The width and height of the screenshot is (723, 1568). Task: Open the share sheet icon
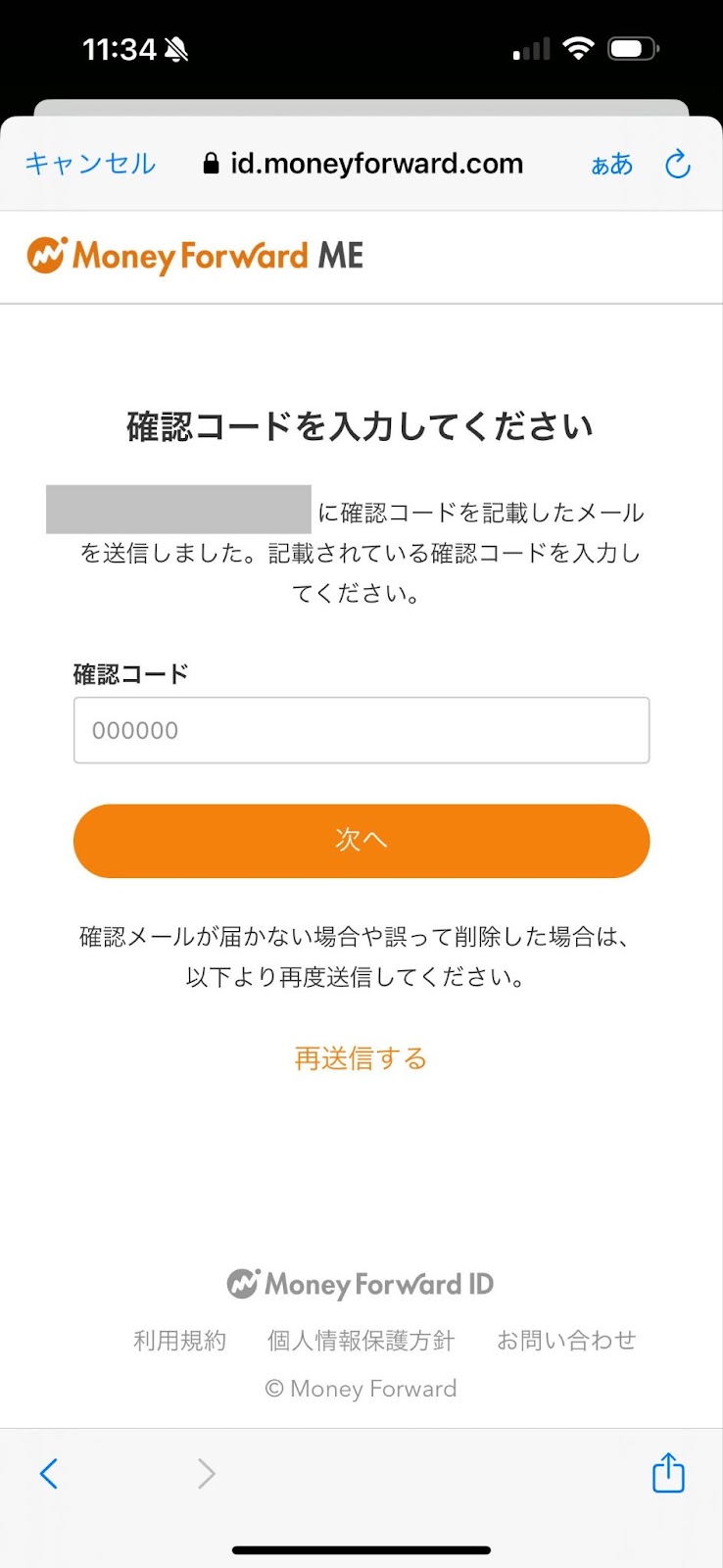pos(668,1472)
